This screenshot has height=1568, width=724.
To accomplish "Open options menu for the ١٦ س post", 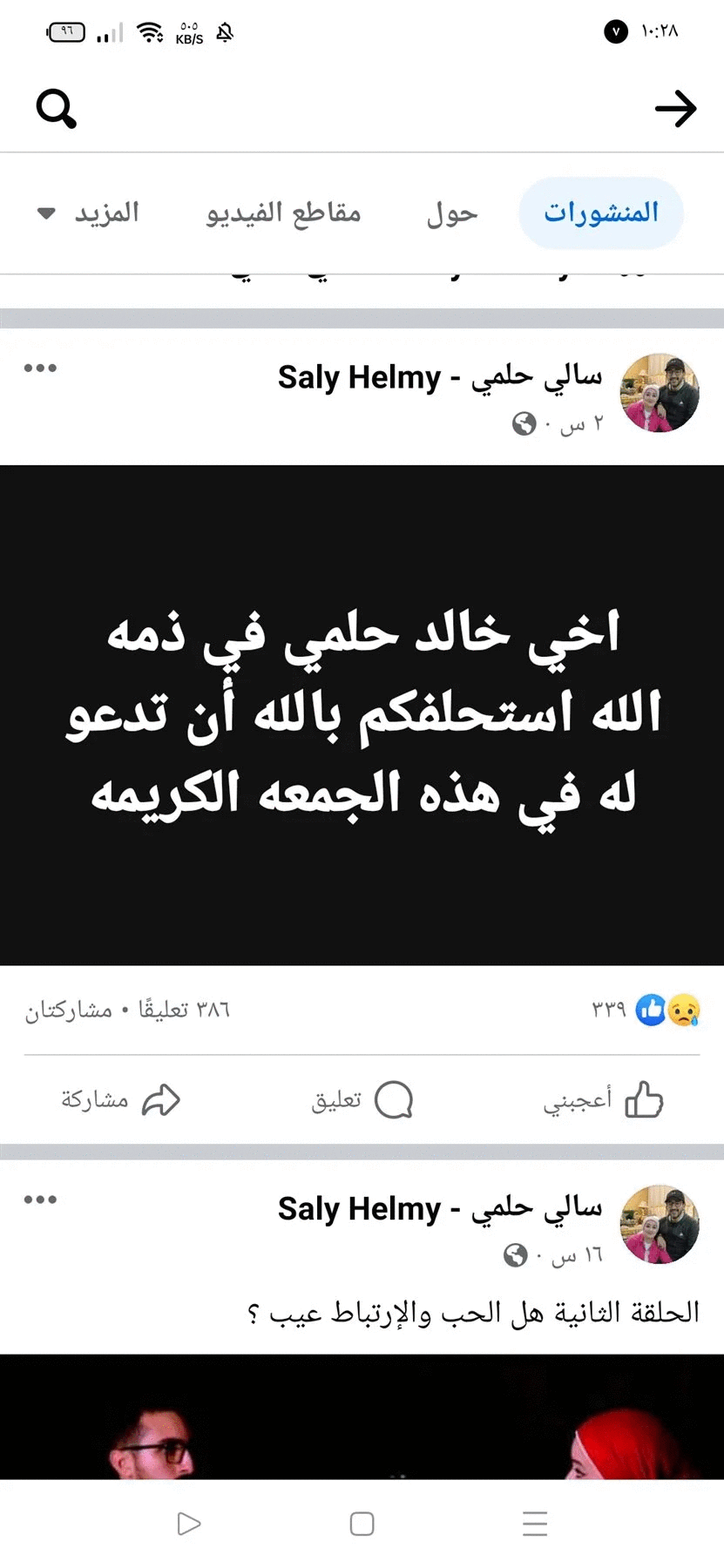I will (x=40, y=1200).
